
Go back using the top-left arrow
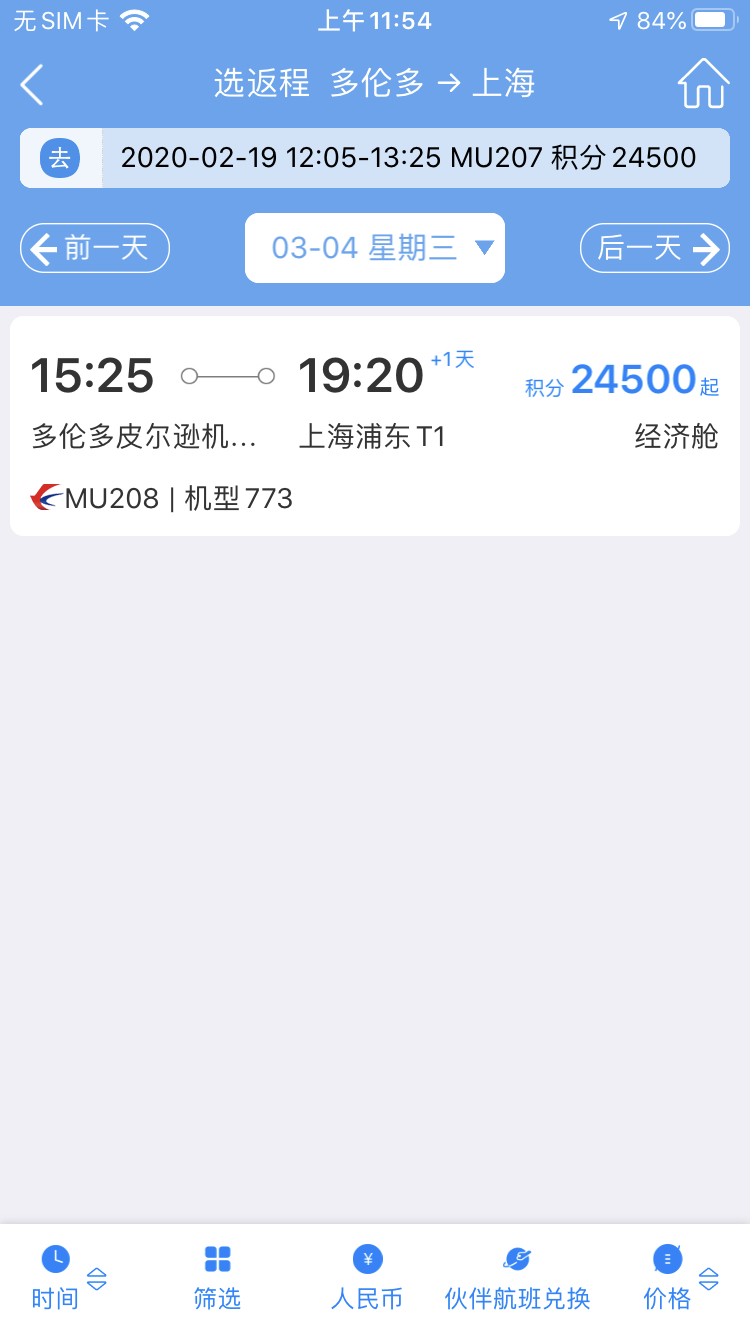[x=33, y=84]
